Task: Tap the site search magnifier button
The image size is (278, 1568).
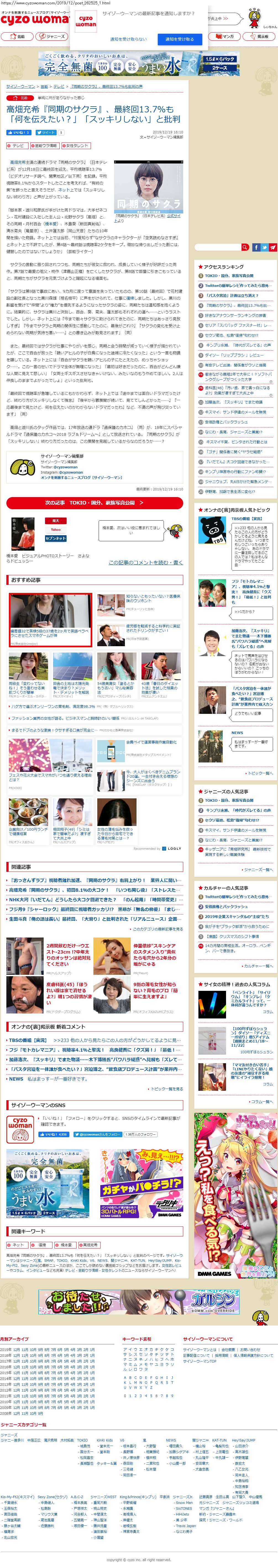Action: coord(245,247)
